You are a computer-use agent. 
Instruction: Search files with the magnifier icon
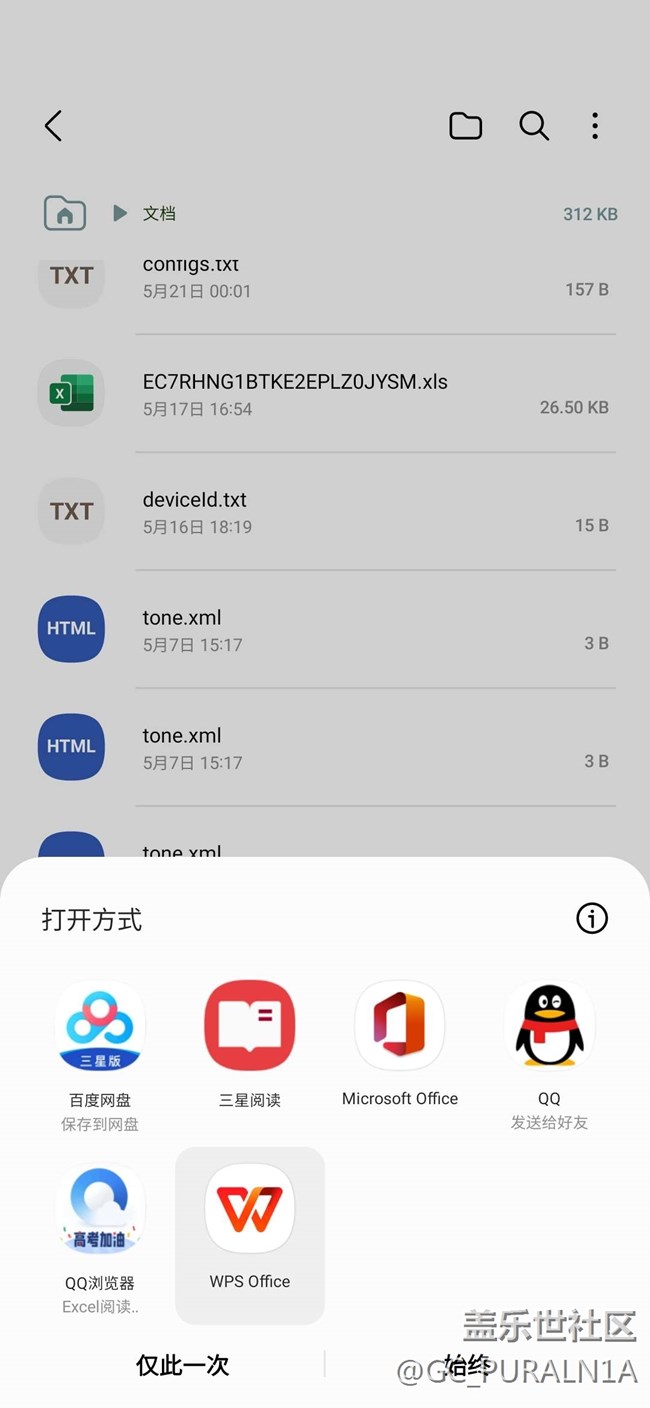tap(534, 126)
